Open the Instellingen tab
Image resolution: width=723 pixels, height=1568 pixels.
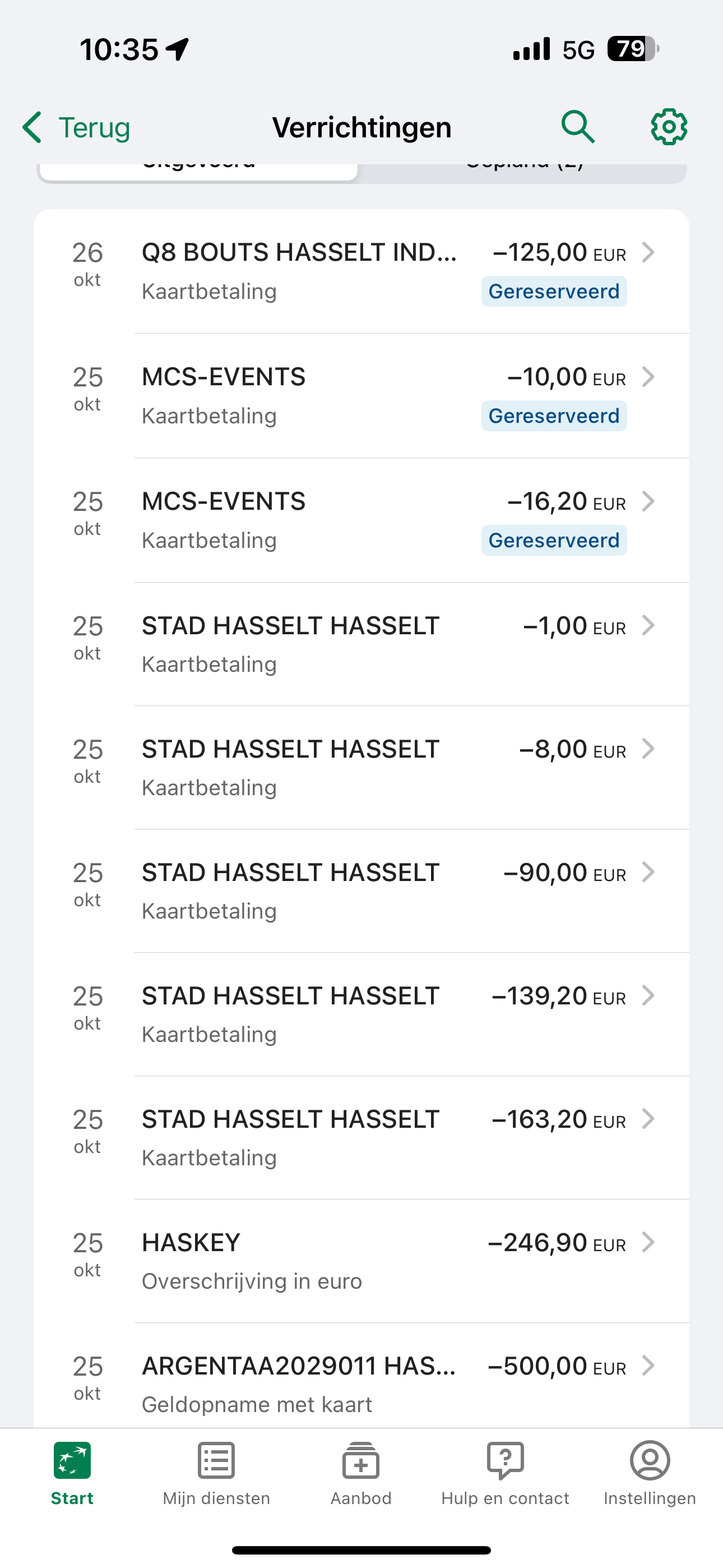(650, 1473)
